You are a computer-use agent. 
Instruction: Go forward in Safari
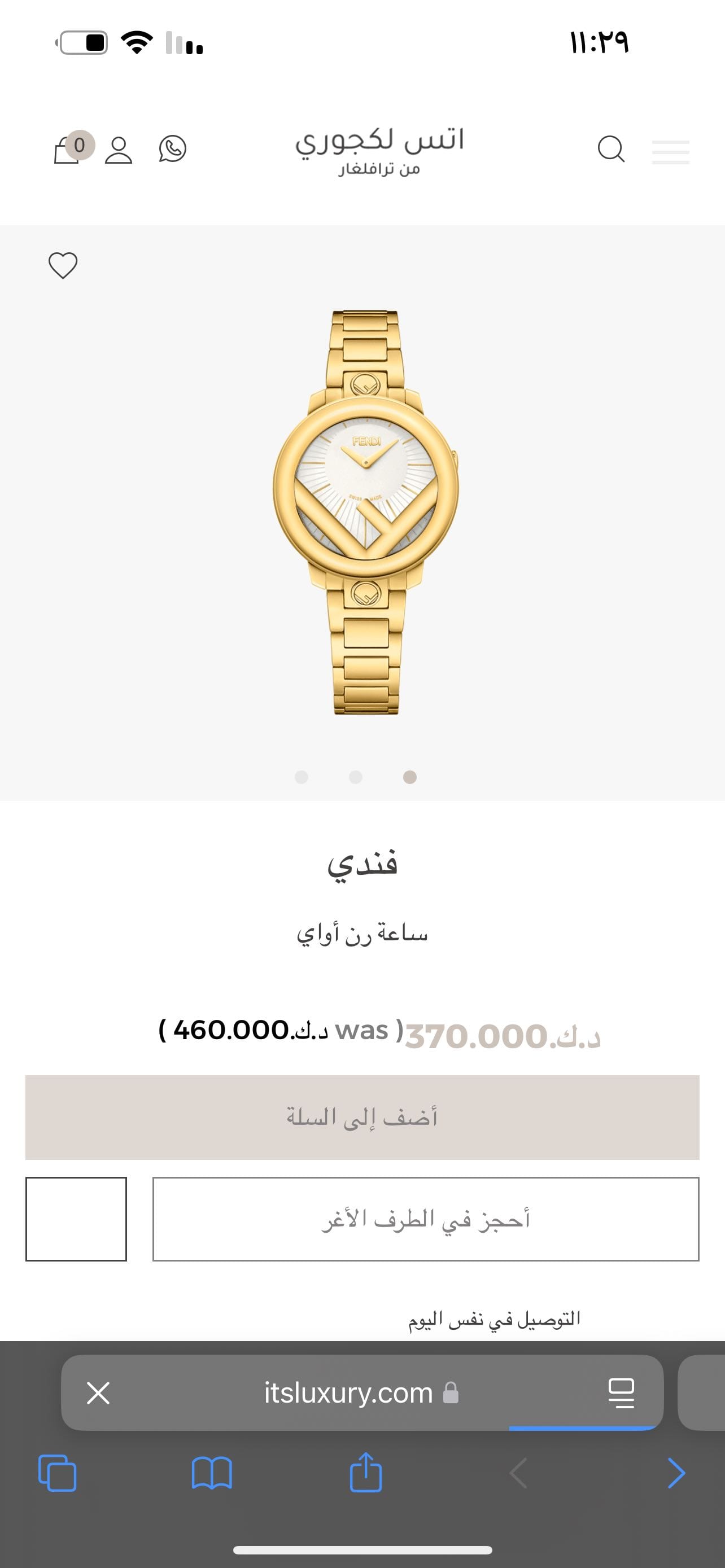click(676, 1473)
